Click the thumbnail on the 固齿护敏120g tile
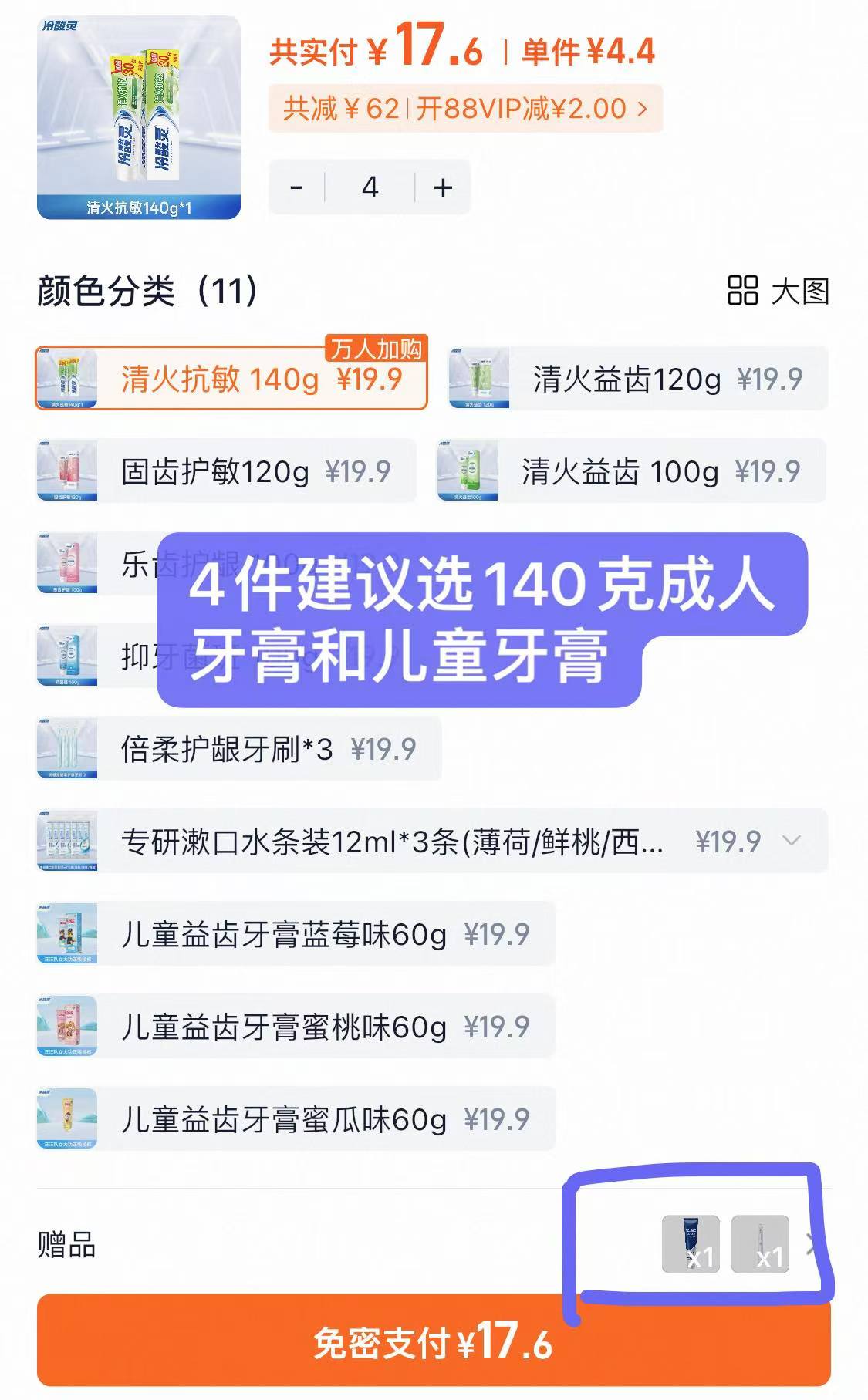This screenshot has height=1400, width=868. (x=68, y=471)
